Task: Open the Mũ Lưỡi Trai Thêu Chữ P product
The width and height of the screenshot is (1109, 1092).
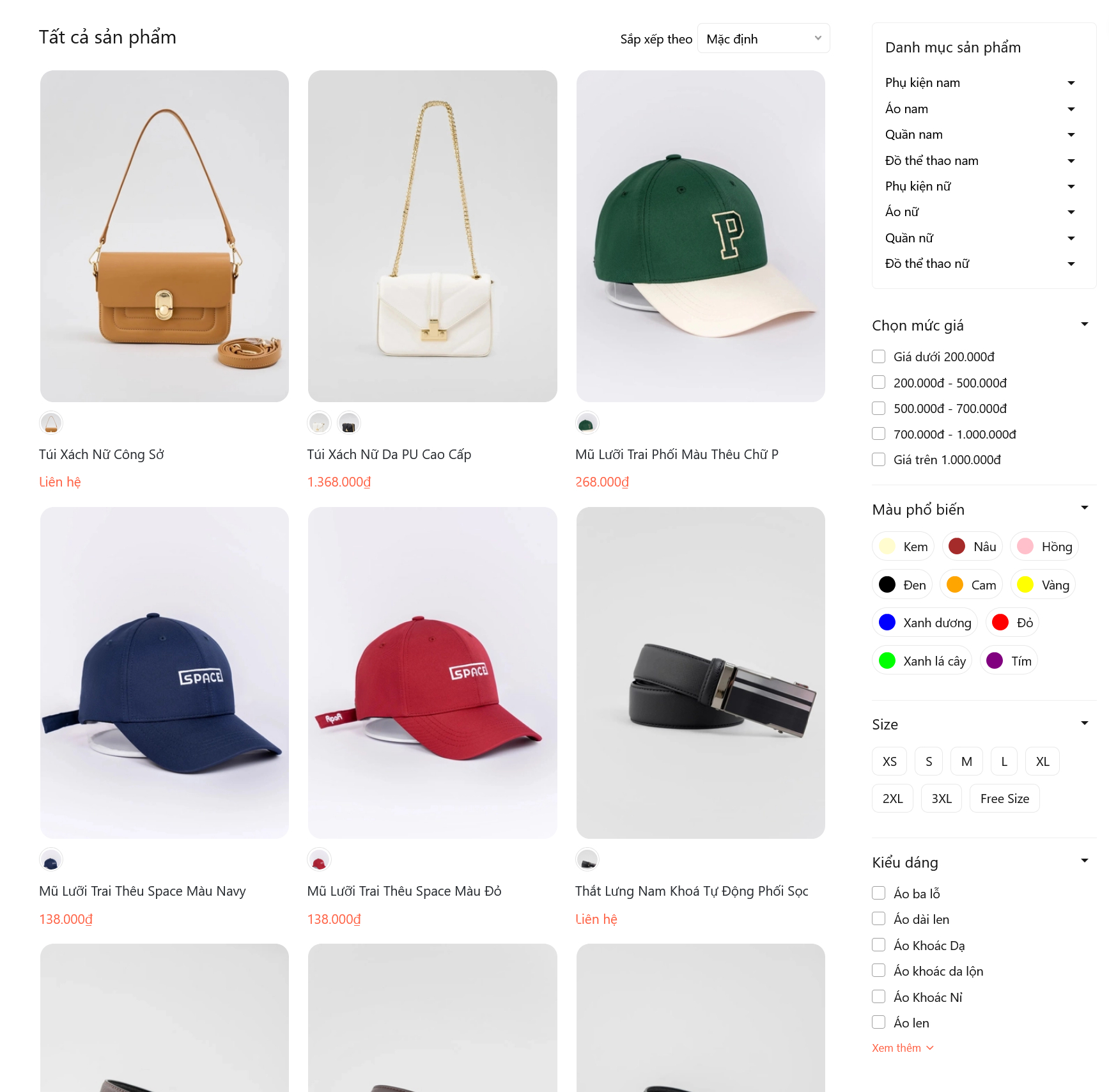Action: 676,455
